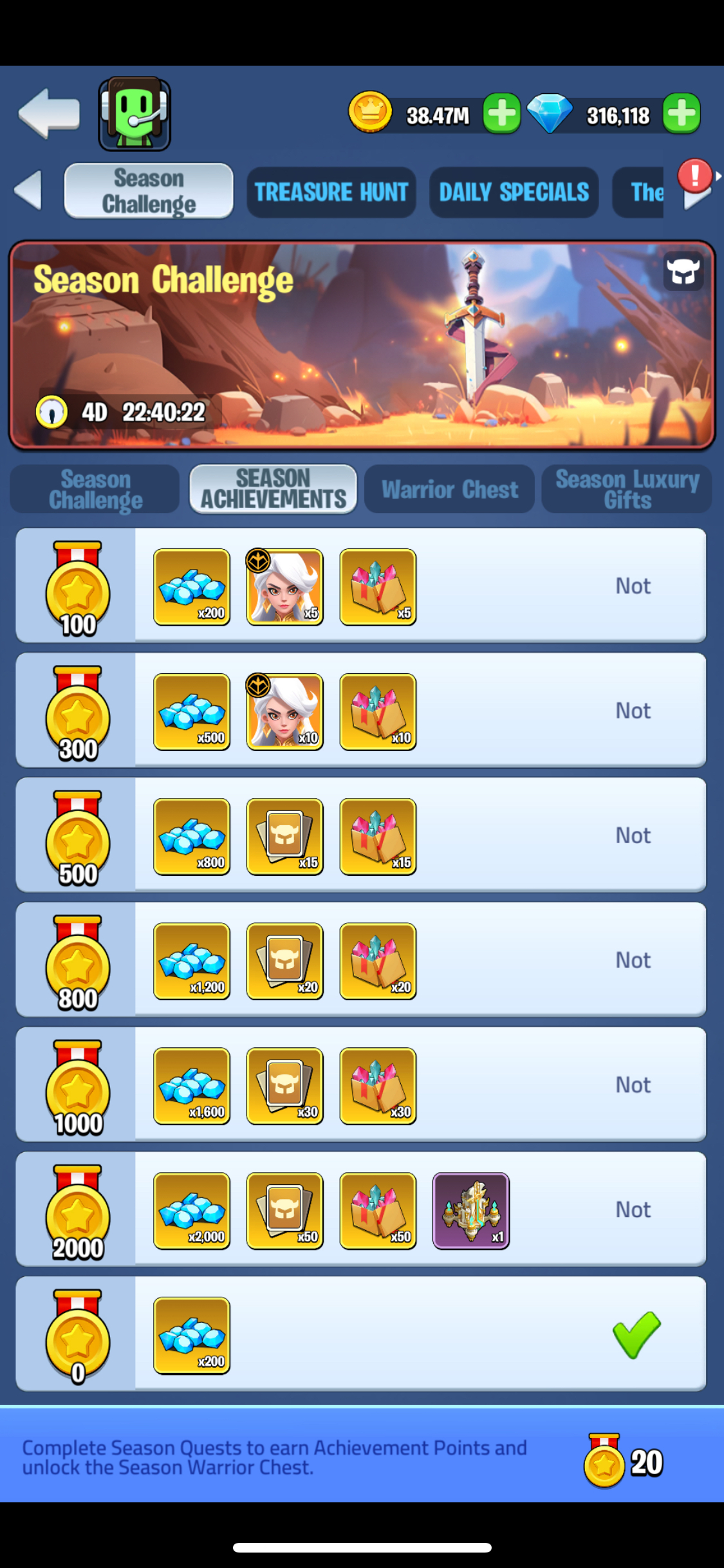Inspect the x15 card pack reward
724x1568 pixels.
pyautogui.click(x=284, y=837)
